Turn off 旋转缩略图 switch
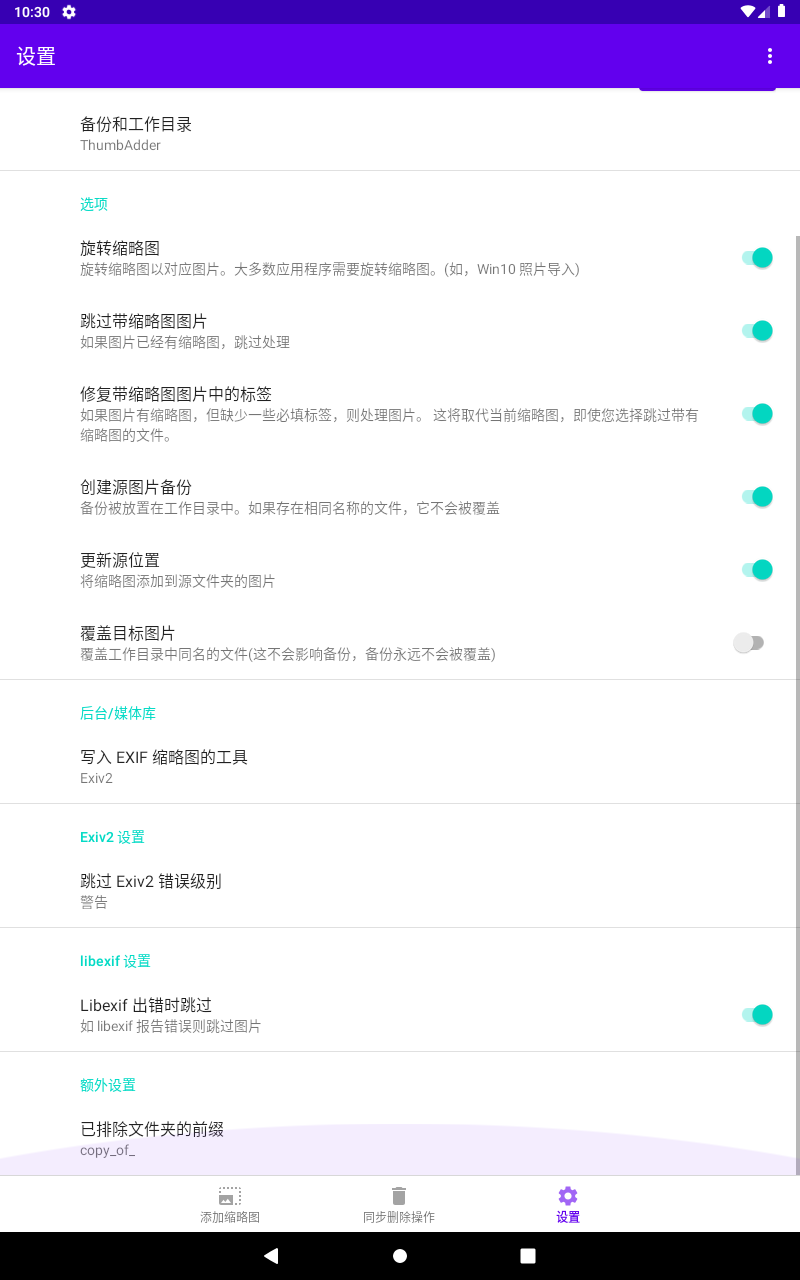The image size is (800, 1280). pos(757,258)
